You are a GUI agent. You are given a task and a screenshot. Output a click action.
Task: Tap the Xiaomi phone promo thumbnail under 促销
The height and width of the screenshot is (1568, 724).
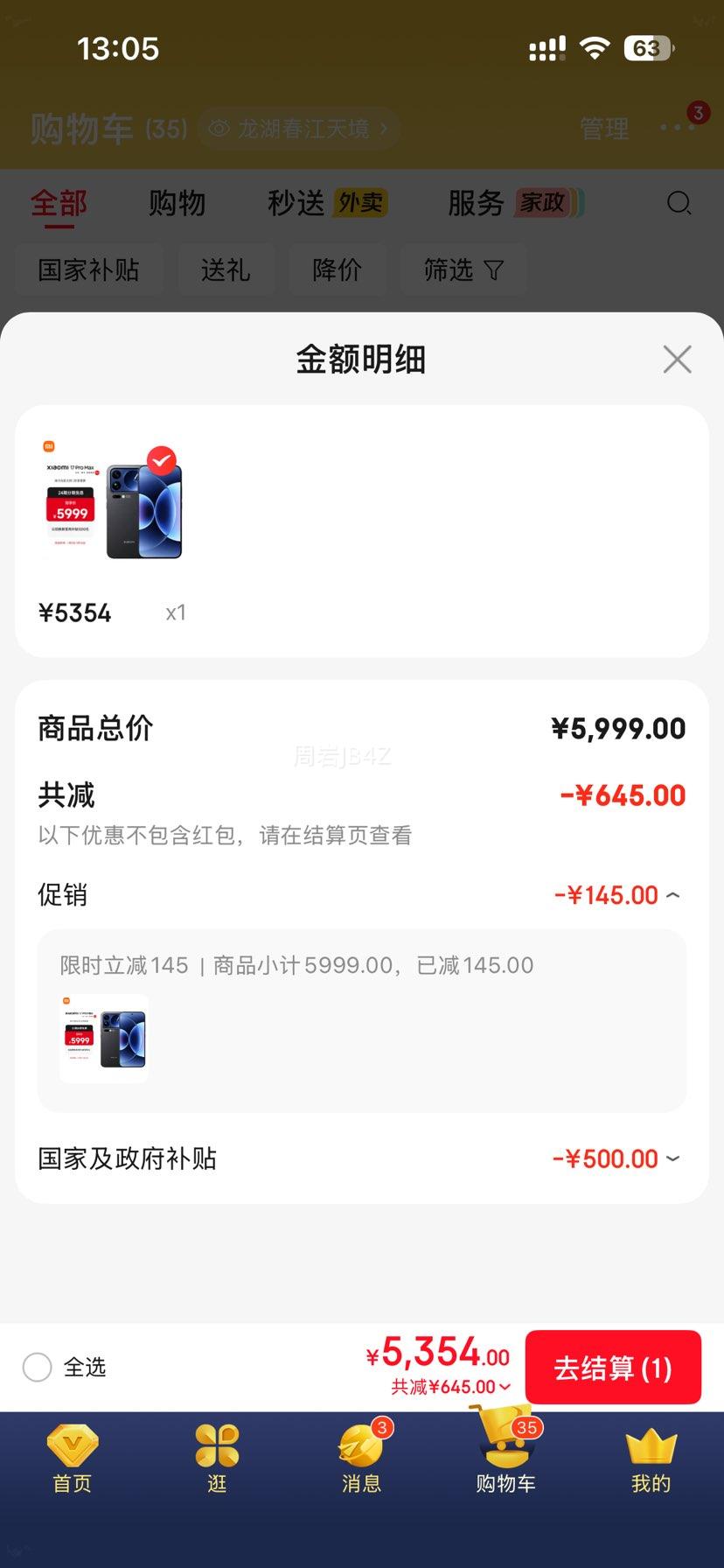pyautogui.click(x=103, y=1039)
